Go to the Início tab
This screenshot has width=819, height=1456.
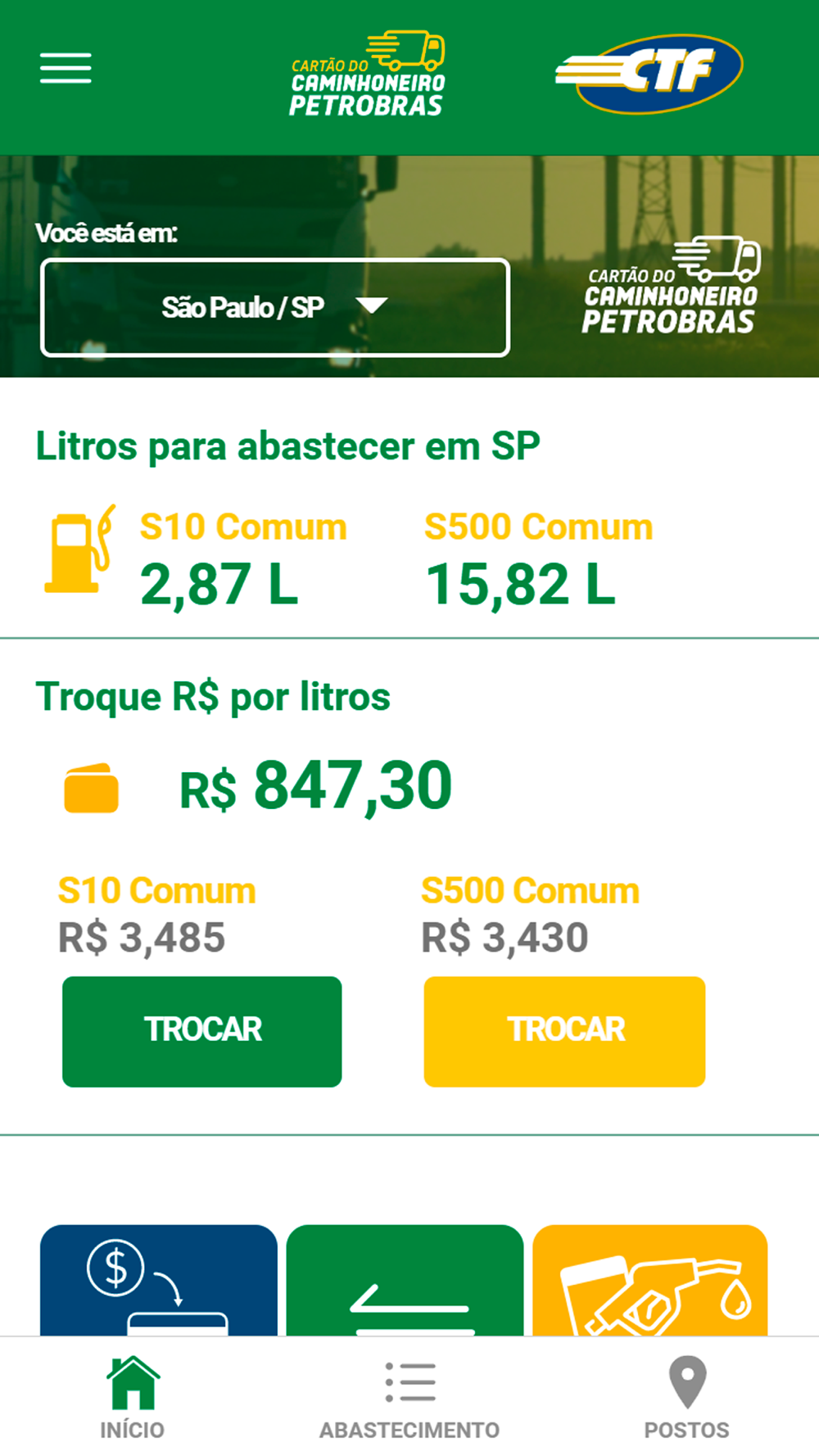pos(133,1398)
